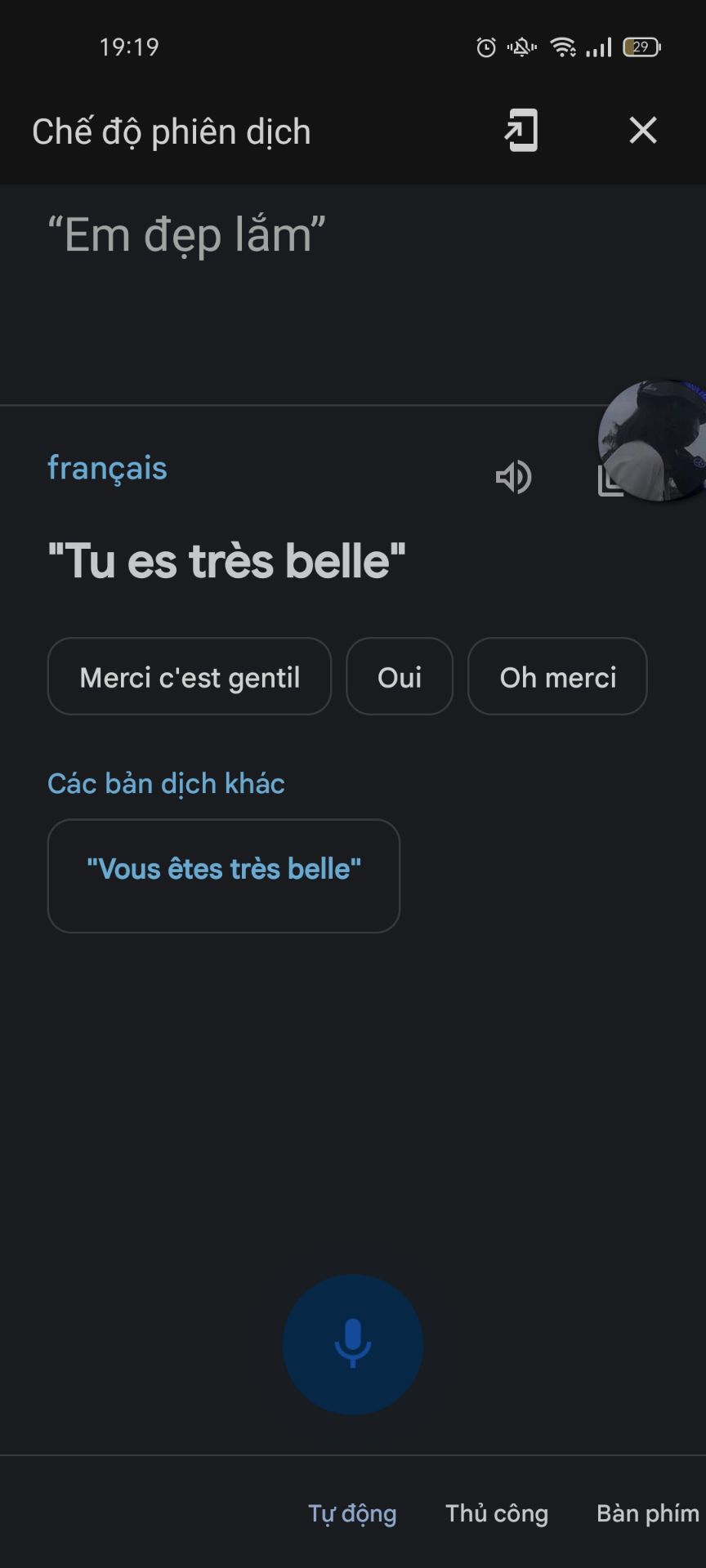Viewport: 706px width, 1568px height.
Task: Select the "Merci c'est gentil" reply chip
Action: pos(190,677)
